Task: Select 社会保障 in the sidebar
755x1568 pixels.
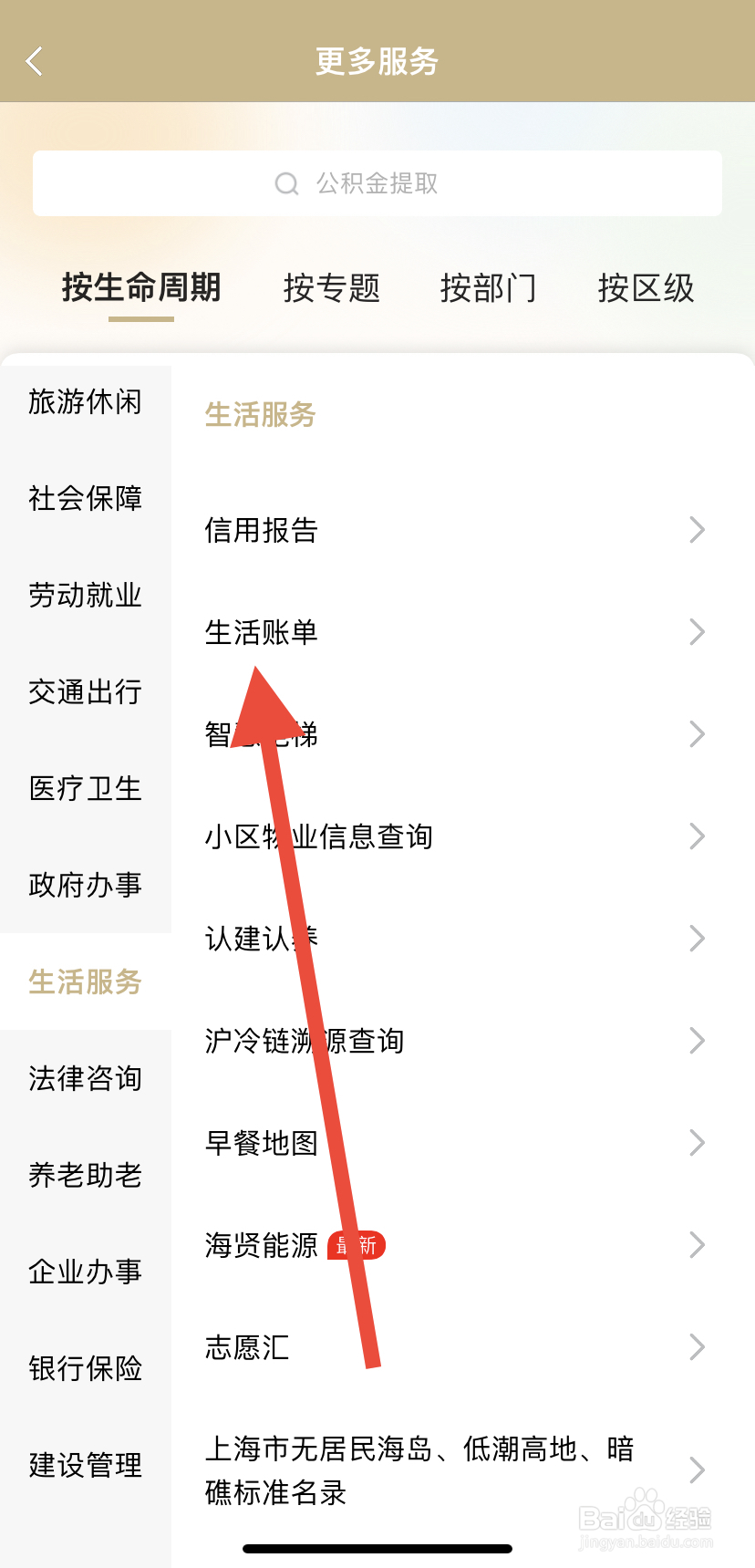Action: point(84,499)
